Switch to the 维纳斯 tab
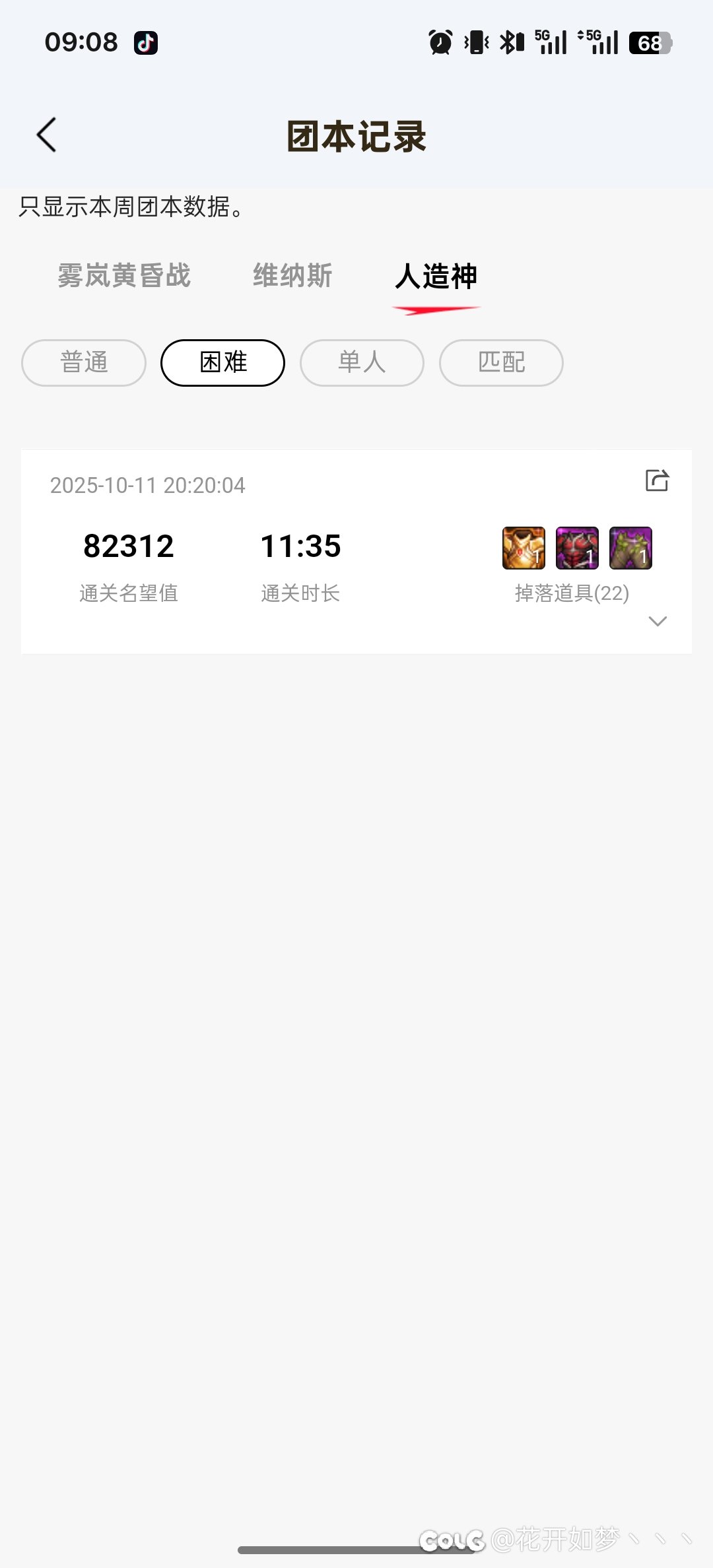The height and width of the screenshot is (1568, 713). coord(292,276)
